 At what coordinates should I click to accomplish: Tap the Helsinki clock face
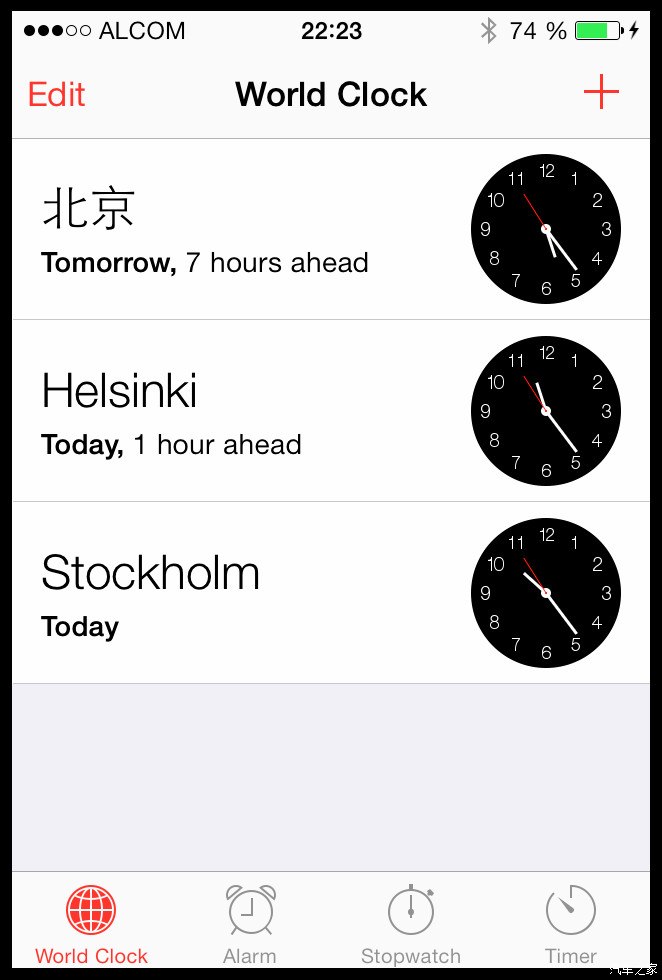coord(546,411)
